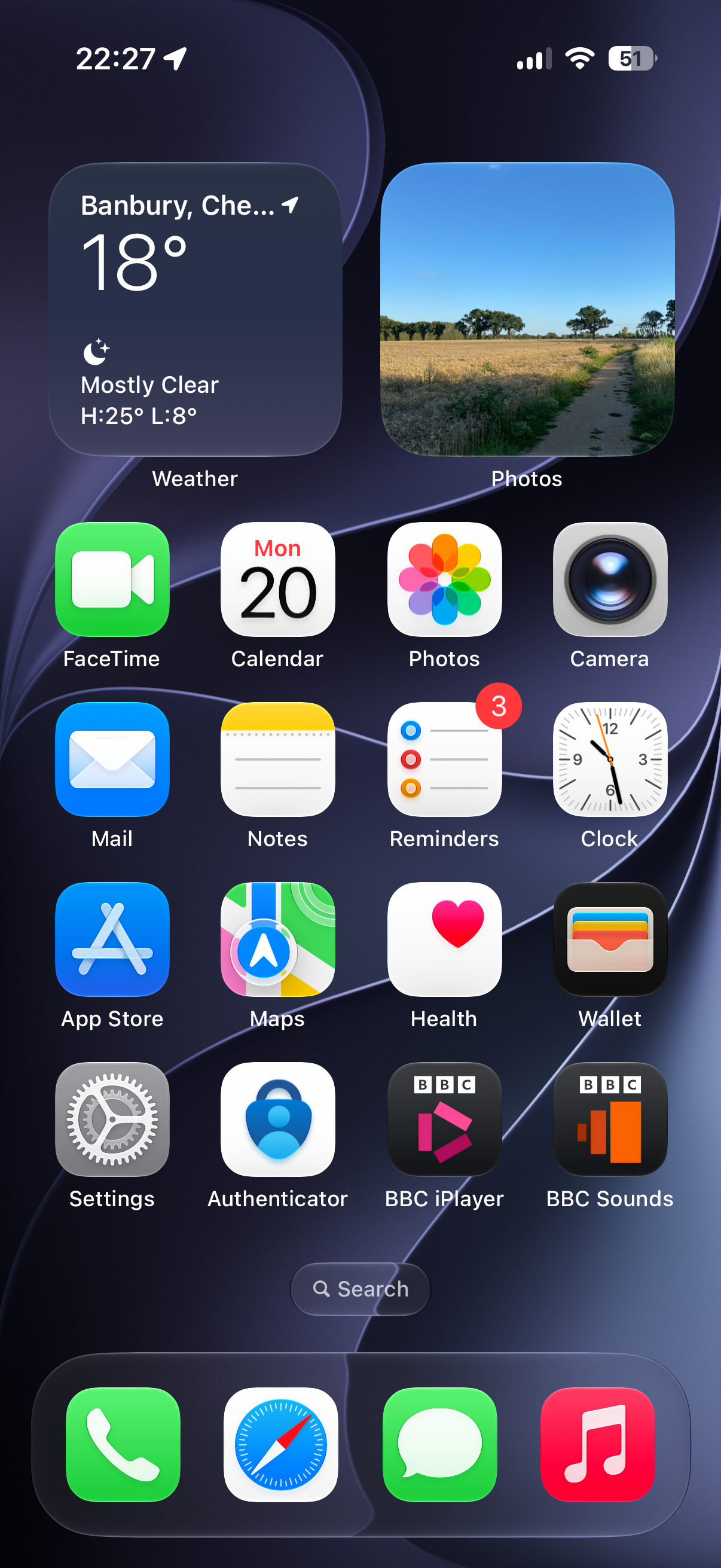Launch the App Store
Image resolution: width=721 pixels, height=1568 pixels.
click(112, 939)
